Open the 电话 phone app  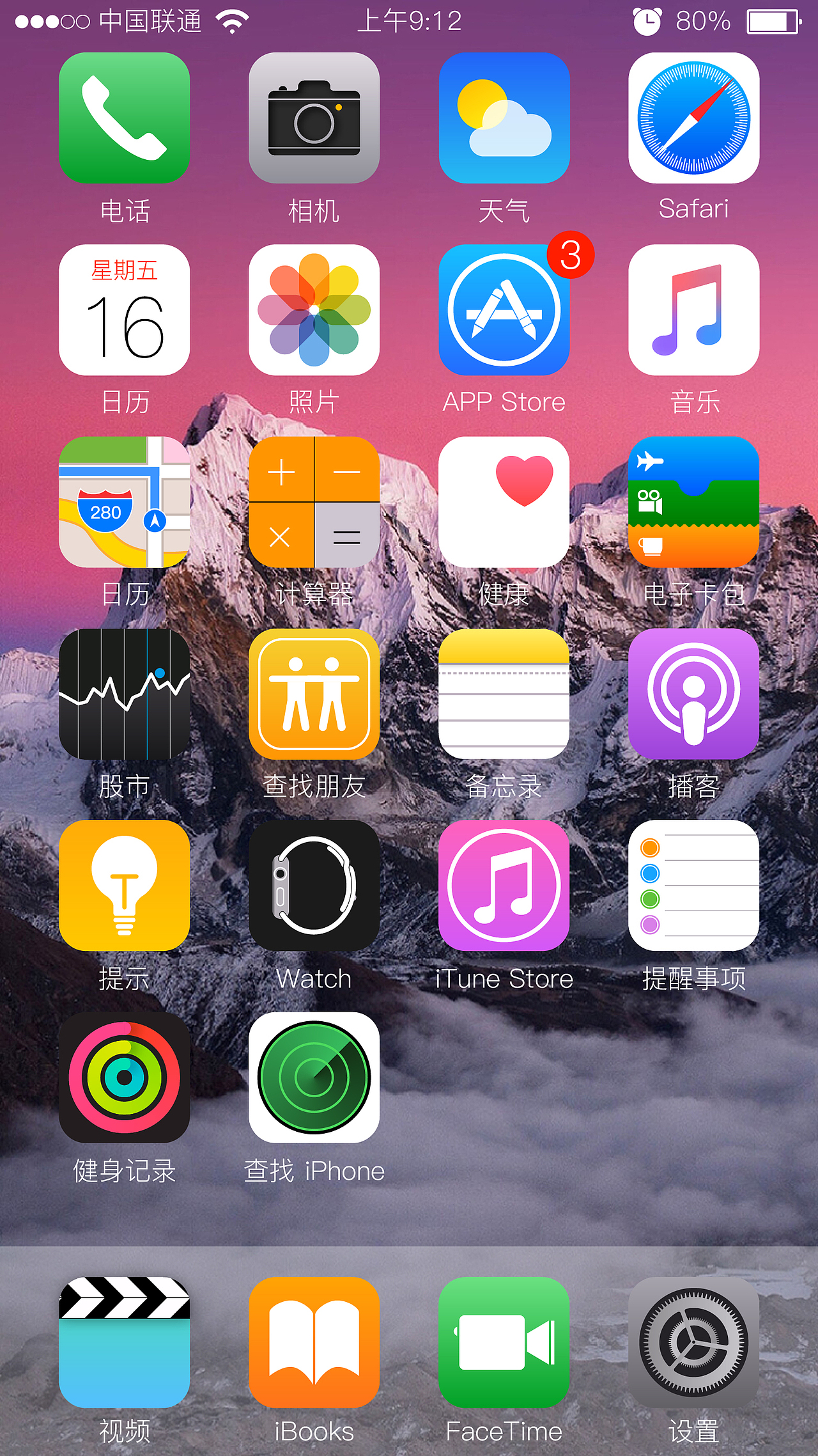coord(124,118)
